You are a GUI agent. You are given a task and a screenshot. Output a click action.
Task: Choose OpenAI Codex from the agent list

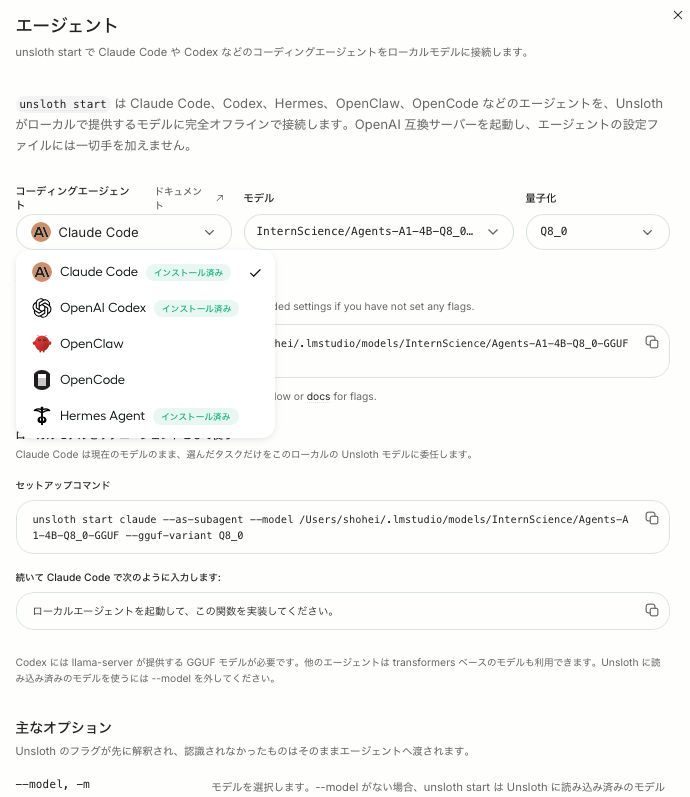pos(145,308)
